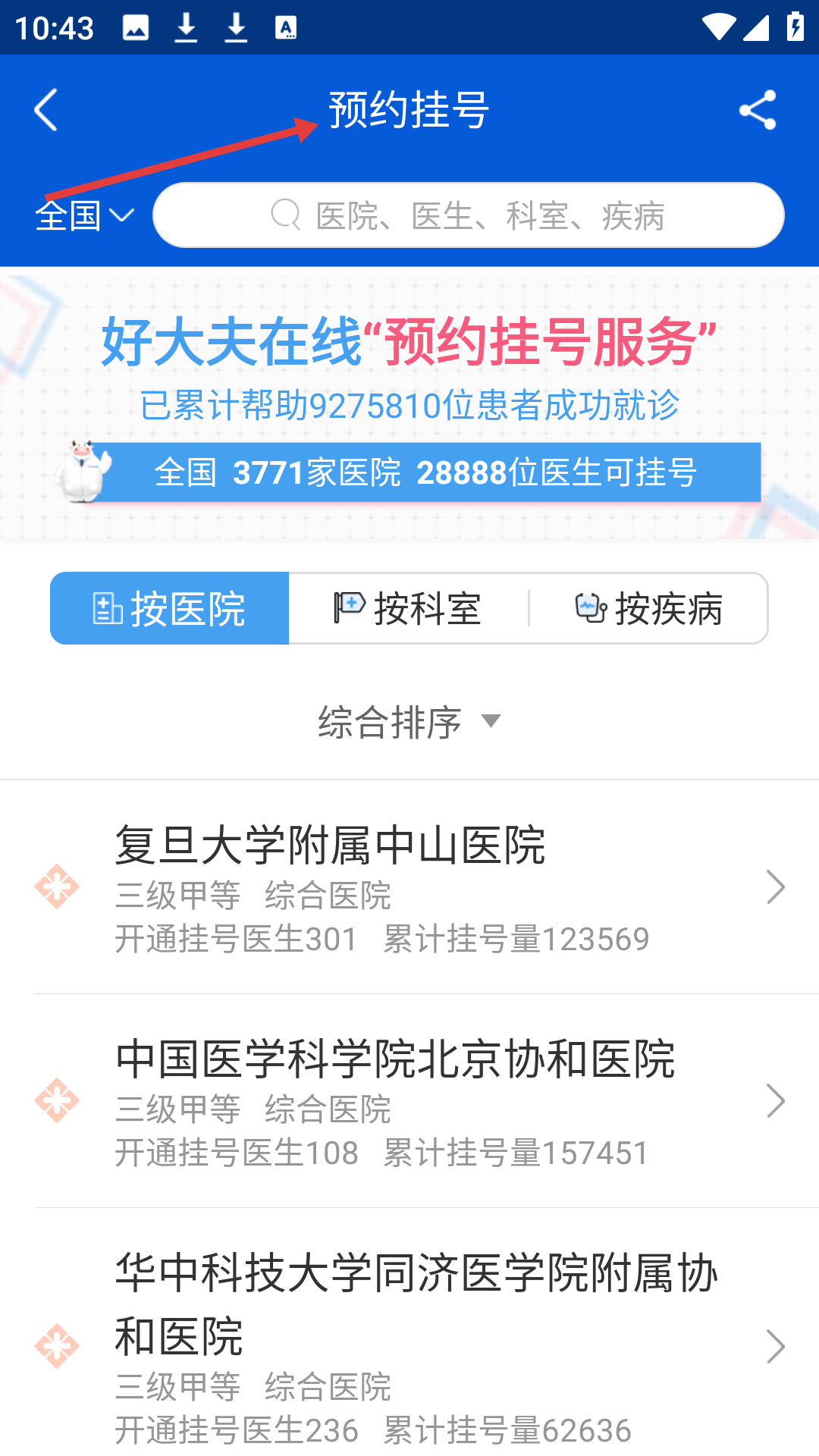Switch to the 按疾病 tab
This screenshot has height=1456, width=819.
tap(649, 608)
